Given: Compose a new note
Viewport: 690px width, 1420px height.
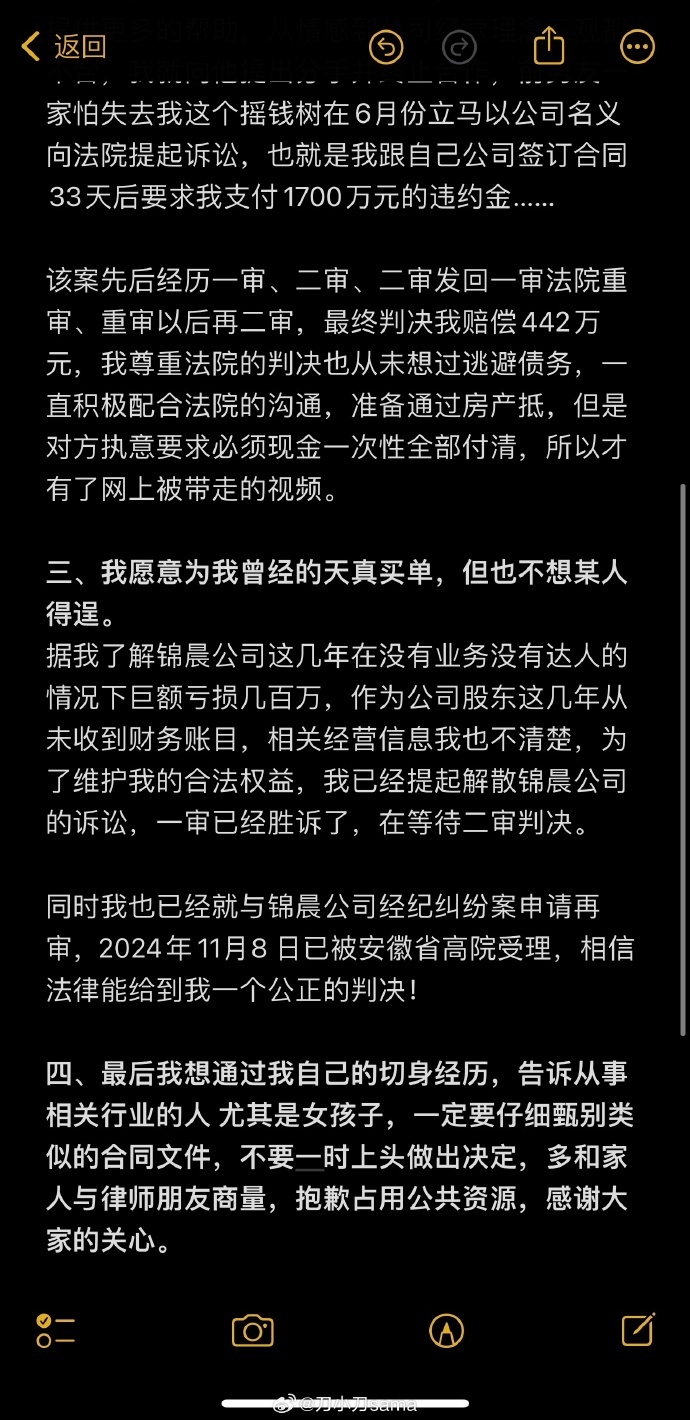Looking at the screenshot, I should click(637, 1329).
